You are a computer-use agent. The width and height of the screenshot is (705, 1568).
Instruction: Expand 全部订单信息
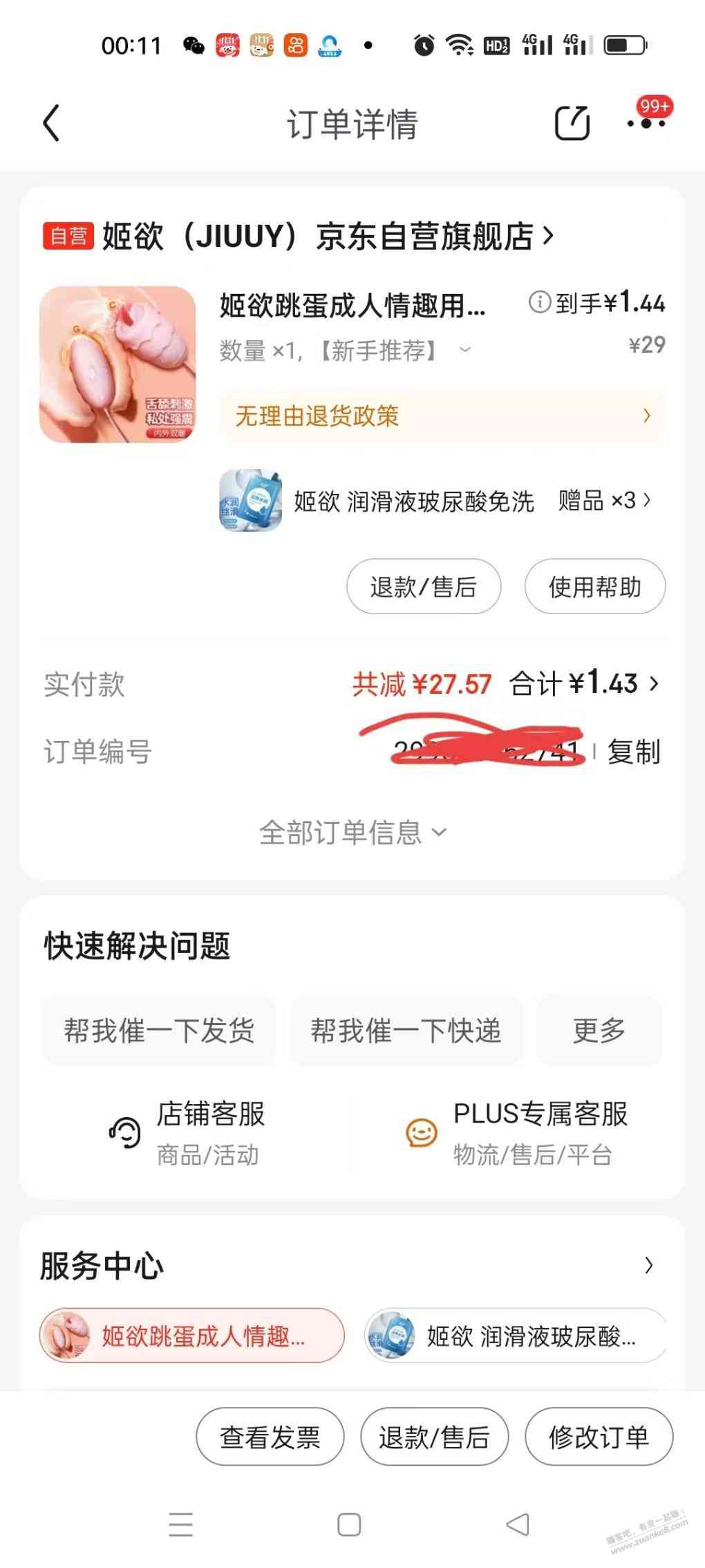pos(352,832)
